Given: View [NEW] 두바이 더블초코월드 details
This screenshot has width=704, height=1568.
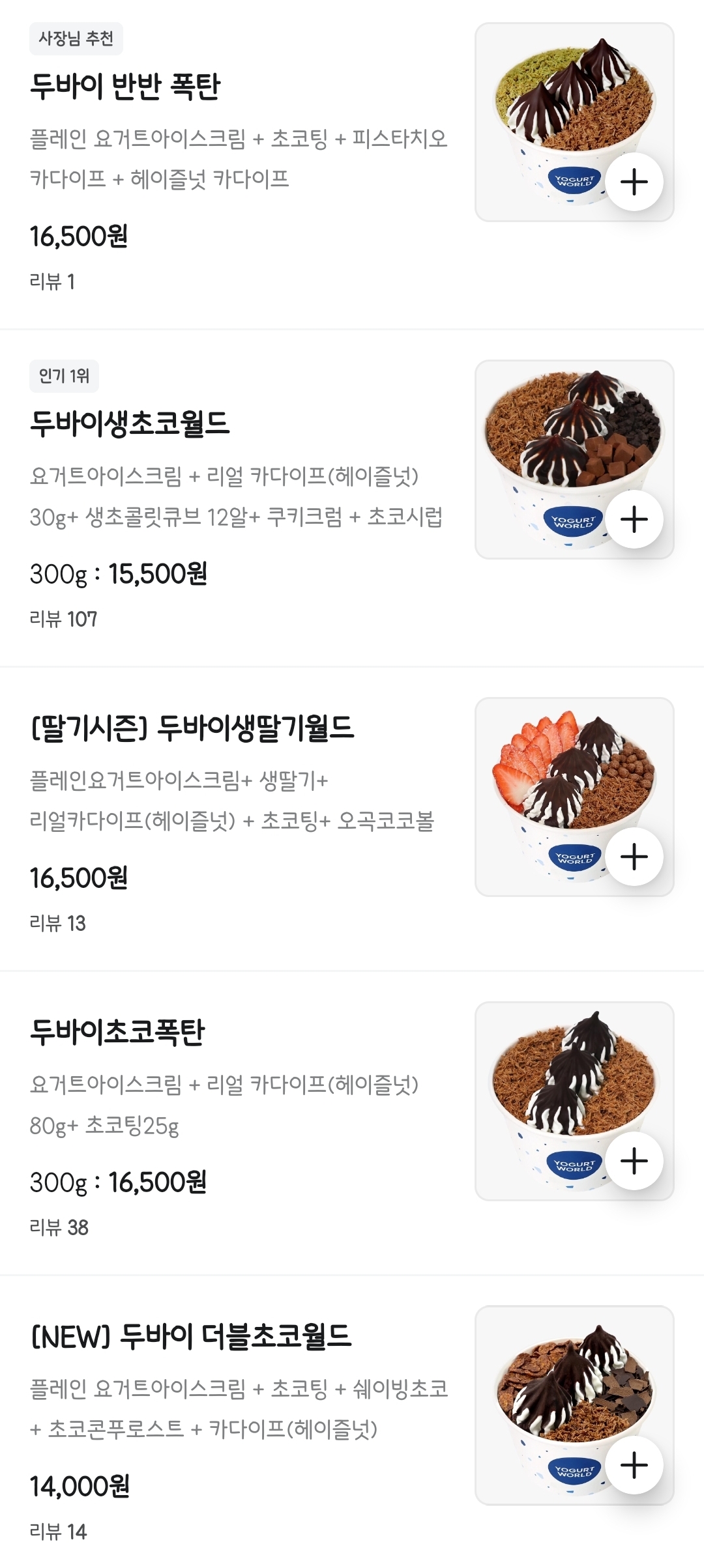Looking at the screenshot, I should pyautogui.click(x=192, y=1337).
